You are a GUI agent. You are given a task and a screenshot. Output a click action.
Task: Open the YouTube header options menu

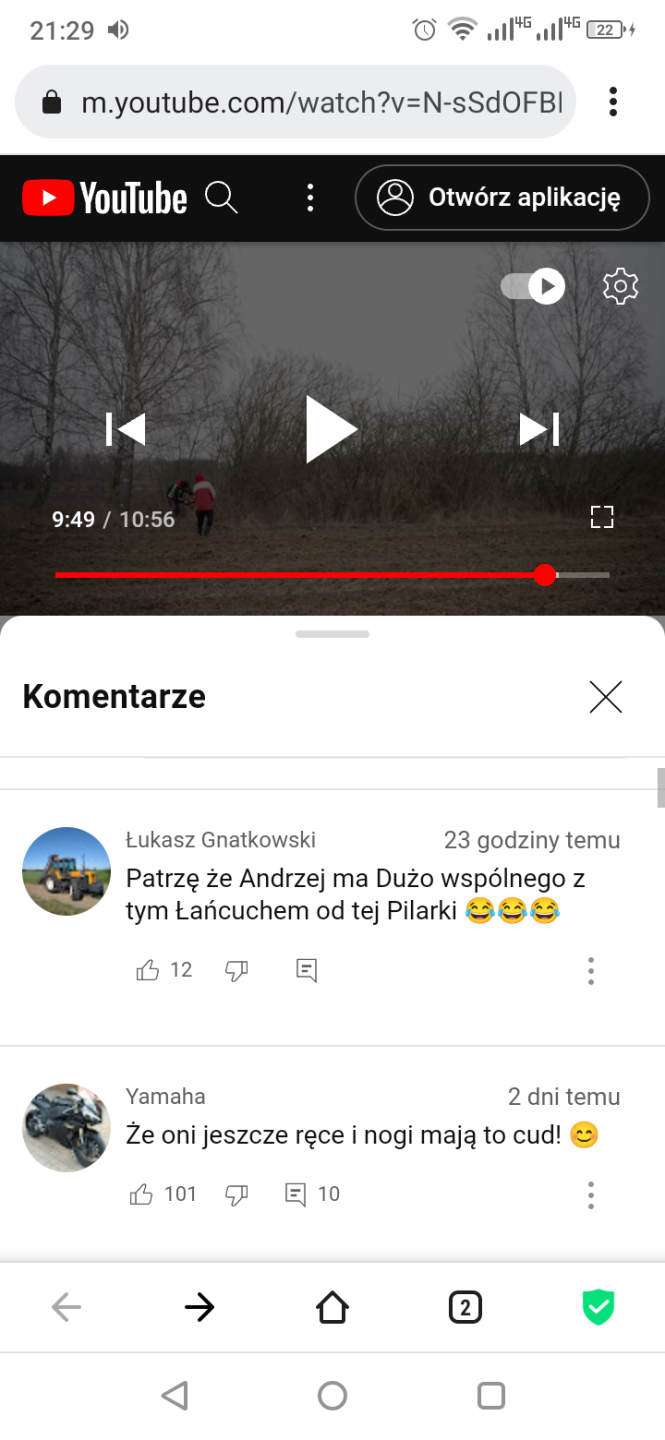coord(310,197)
